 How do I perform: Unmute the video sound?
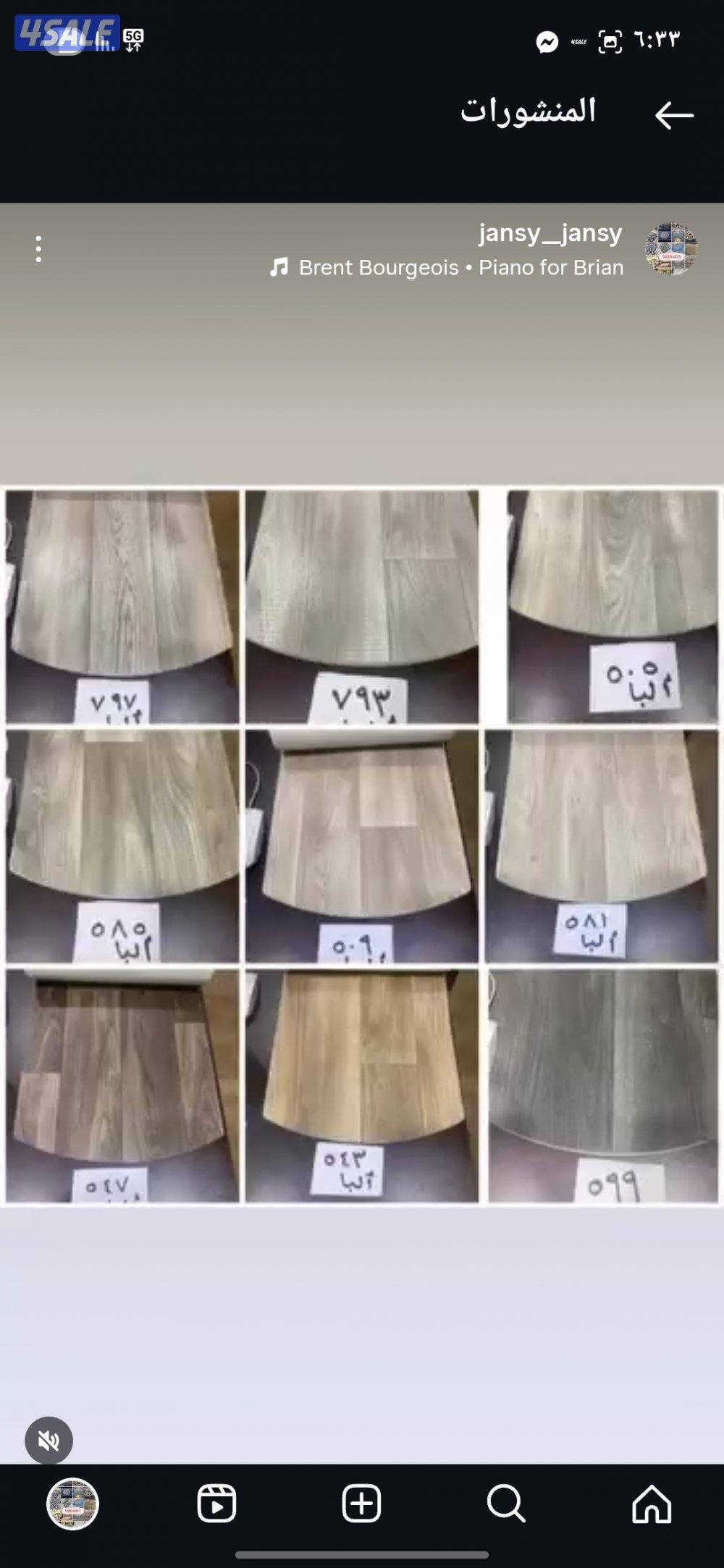coord(49,1441)
